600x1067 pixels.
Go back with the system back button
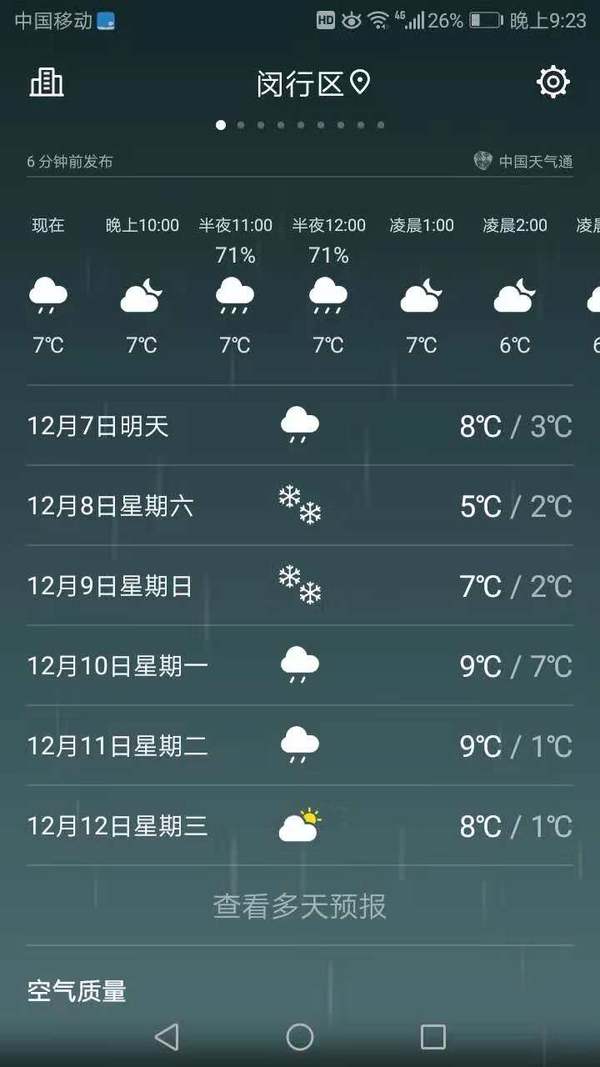pyautogui.click(x=167, y=1037)
